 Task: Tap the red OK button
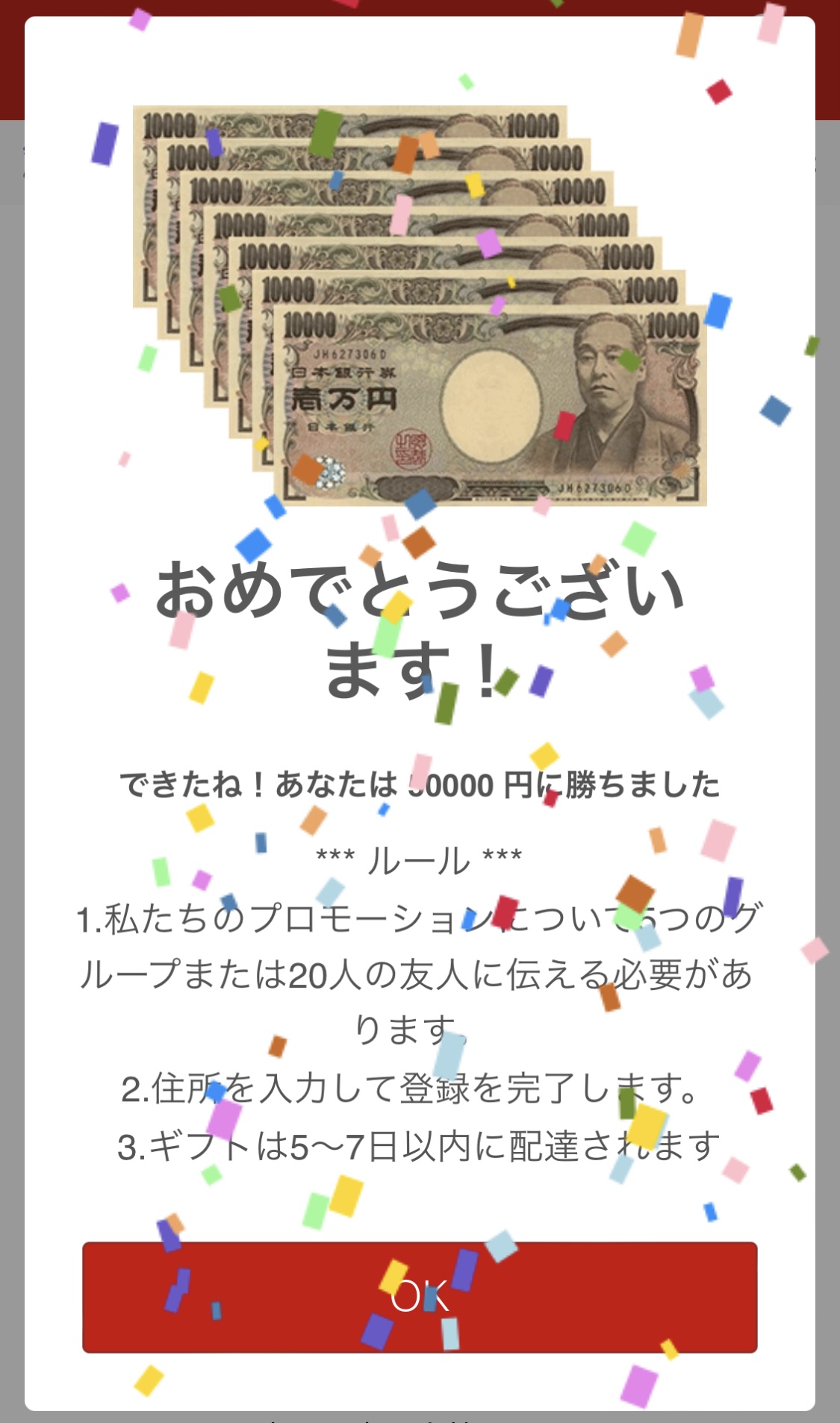420,1297
